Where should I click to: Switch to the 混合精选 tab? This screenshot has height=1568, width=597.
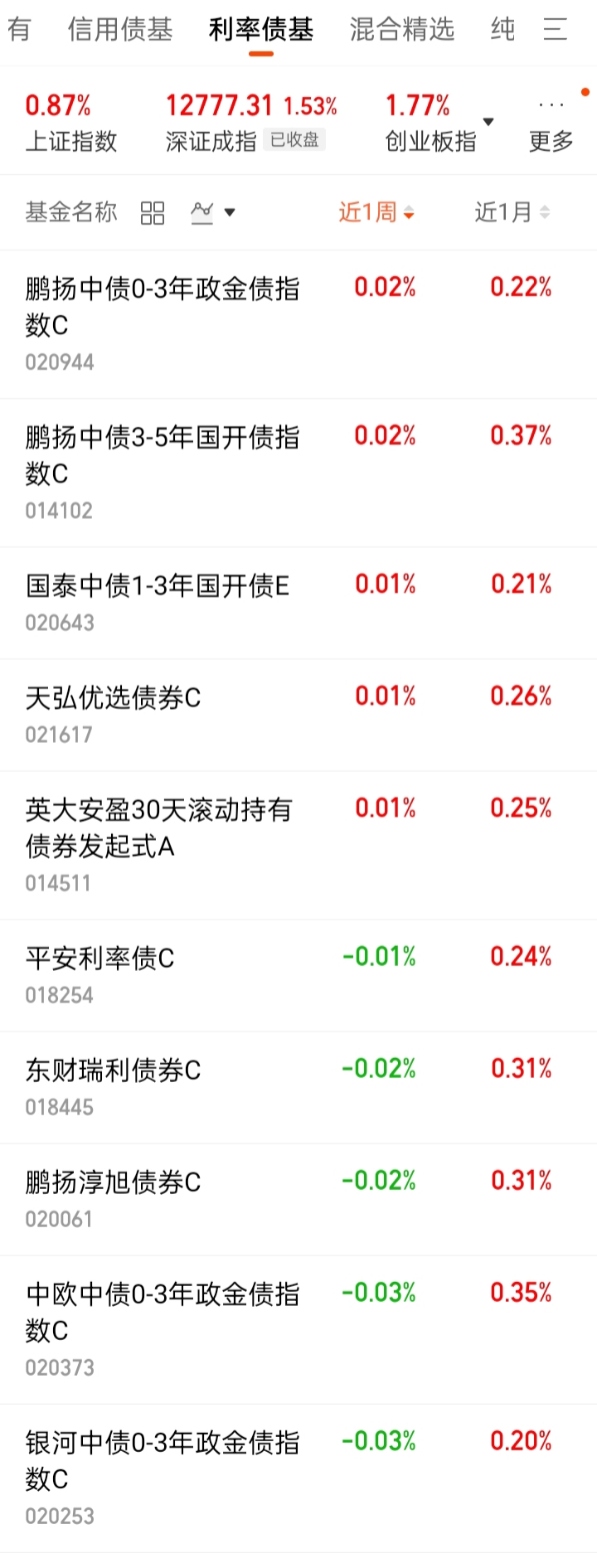[x=402, y=30]
